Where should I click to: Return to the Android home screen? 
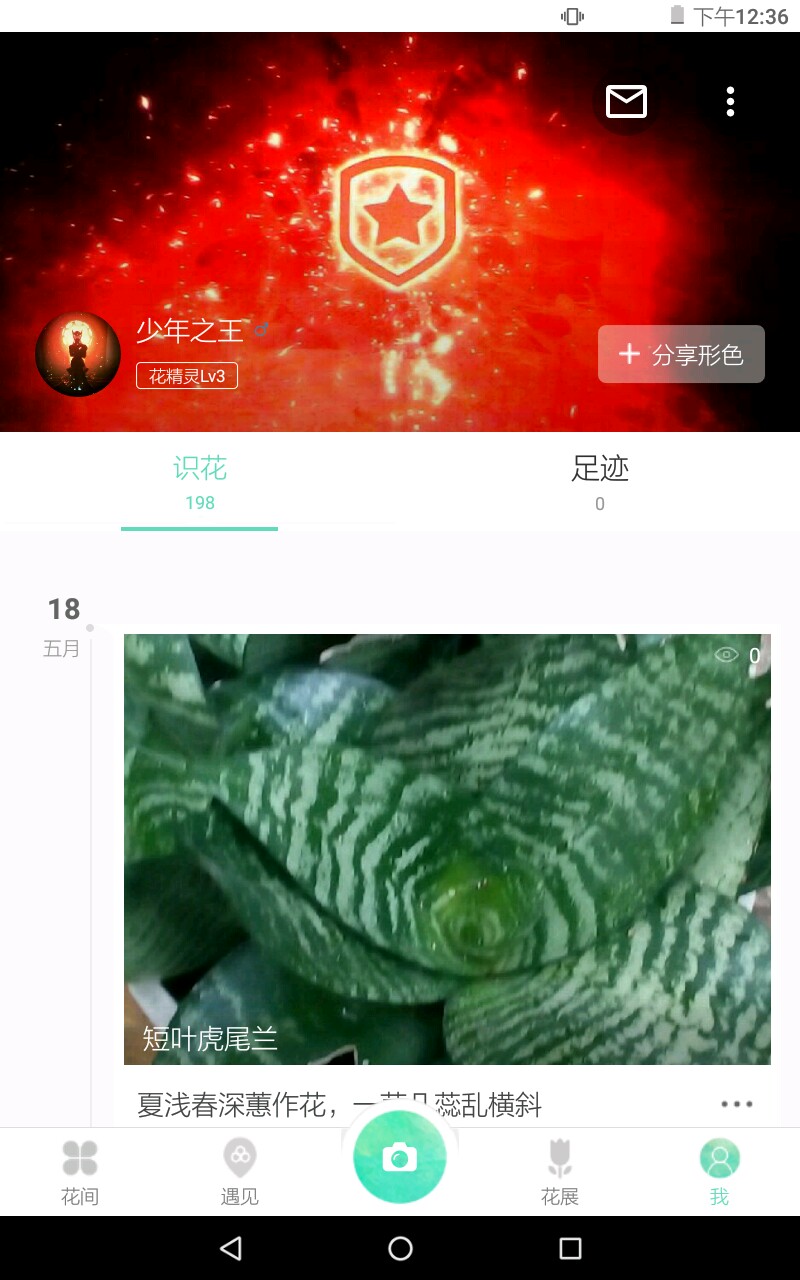(x=400, y=1248)
